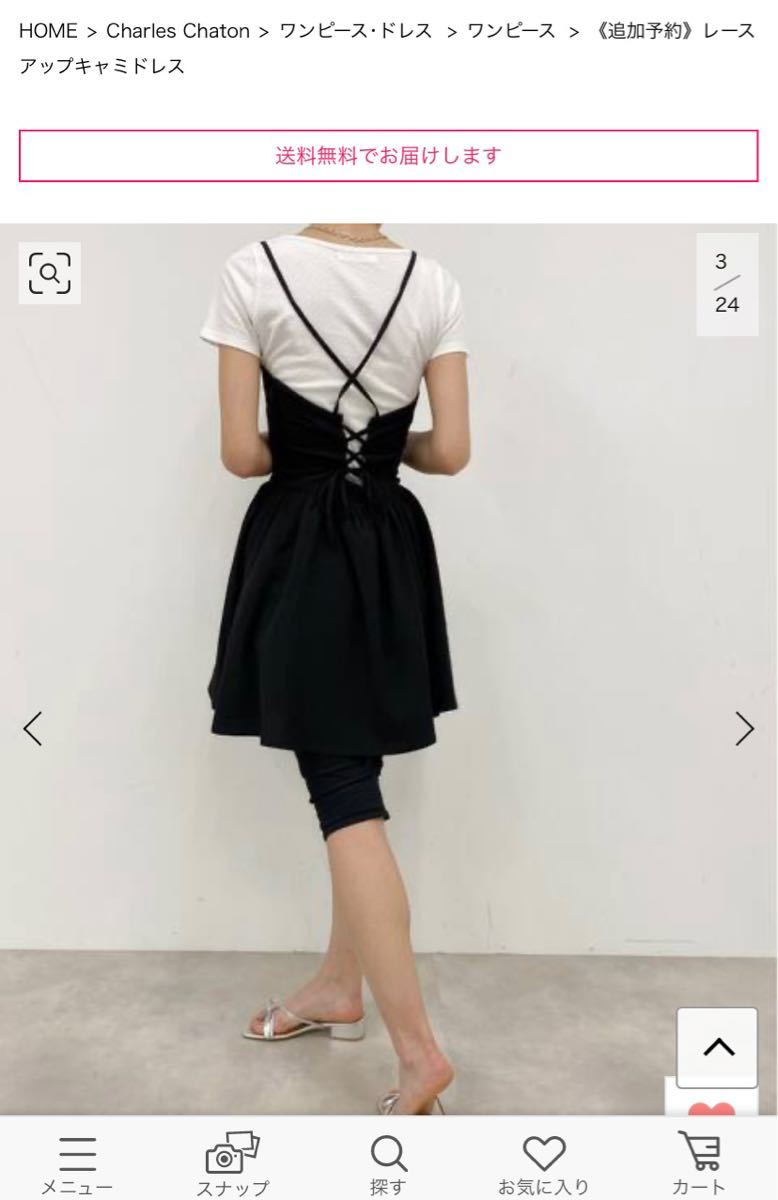The image size is (778, 1200).
Task: Zoom the product image with magnifier icon
Action: [x=50, y=272]
